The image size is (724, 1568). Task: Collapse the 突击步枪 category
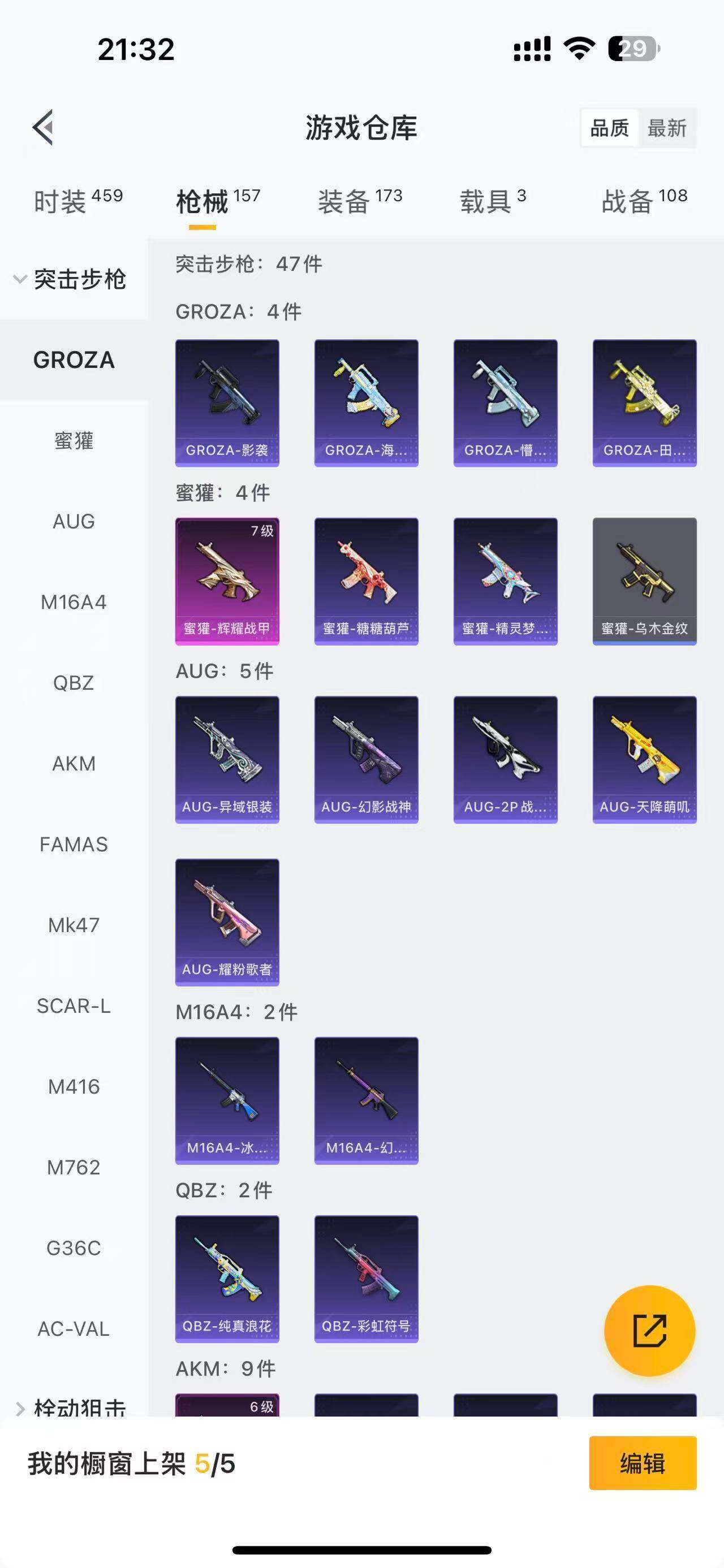point(72,279)
